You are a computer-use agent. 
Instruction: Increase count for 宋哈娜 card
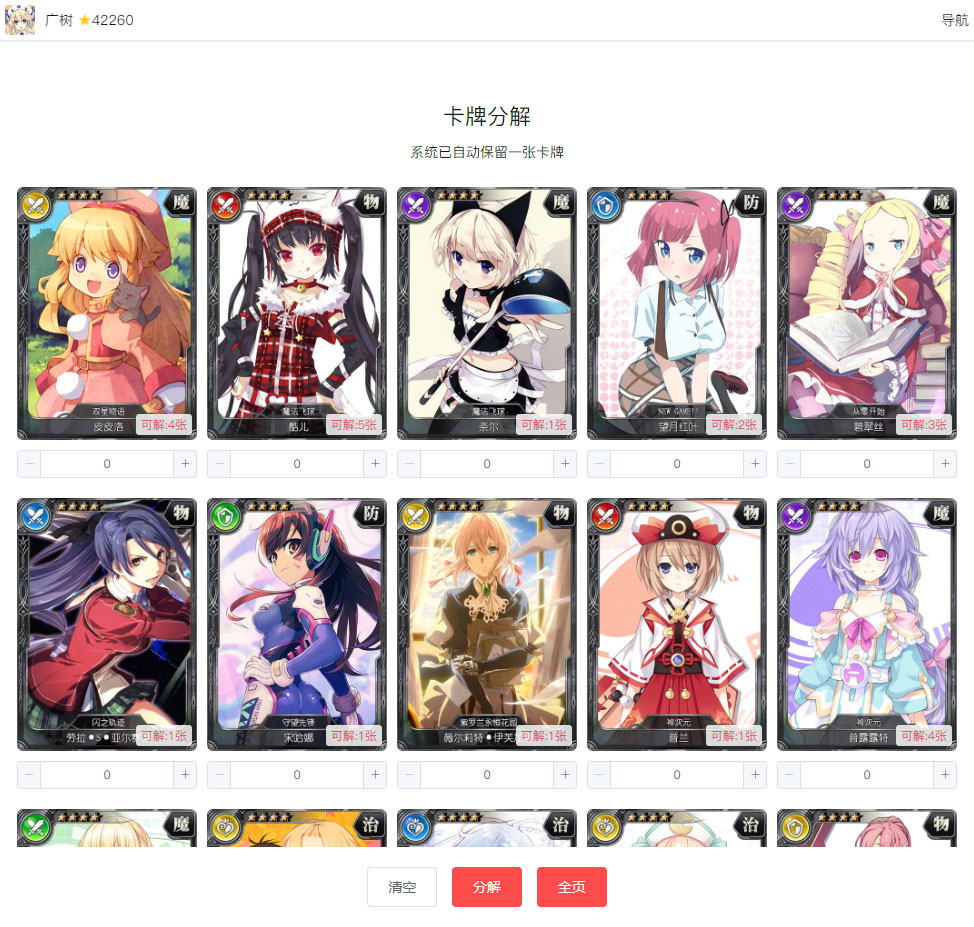click(375, 775)
